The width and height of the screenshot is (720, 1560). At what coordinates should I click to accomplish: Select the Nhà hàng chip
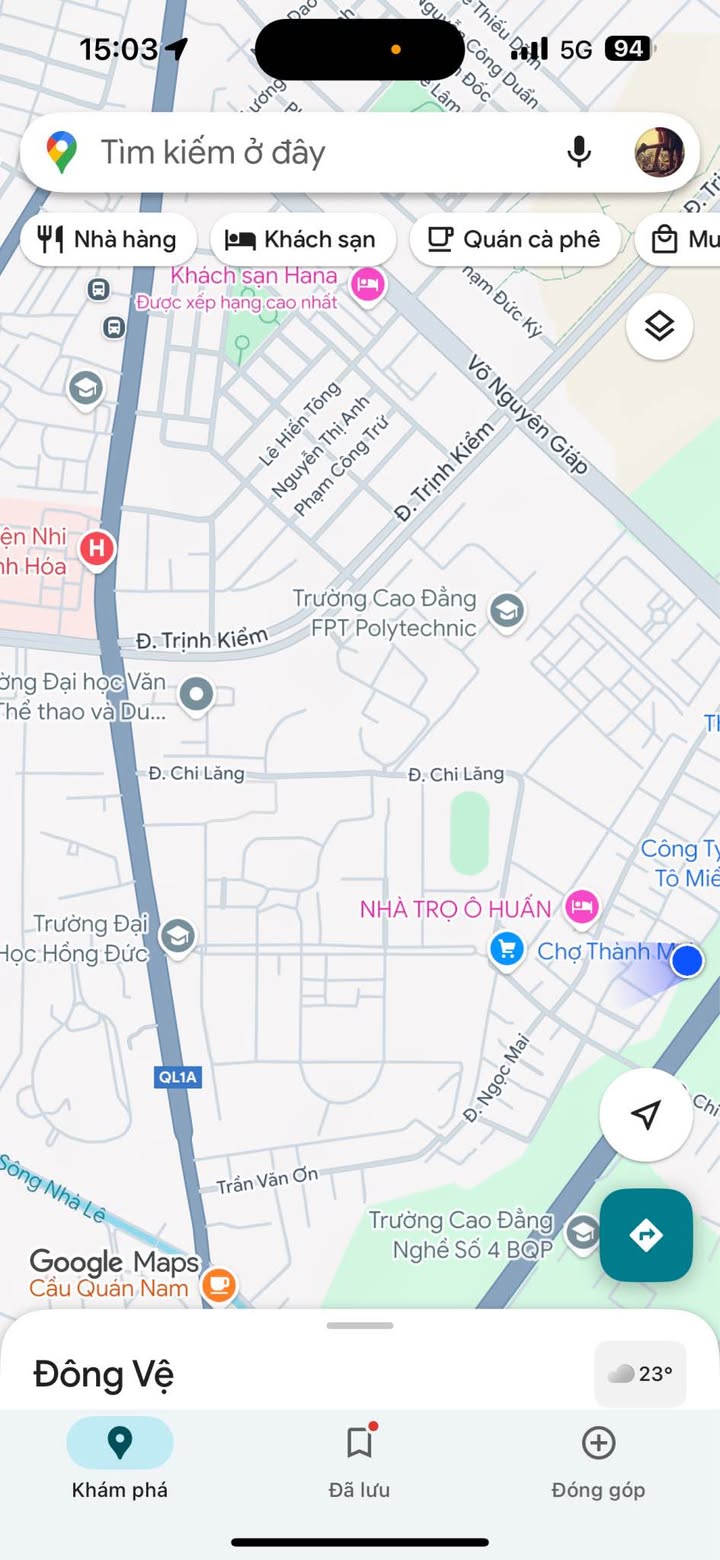tap(108, 240)
